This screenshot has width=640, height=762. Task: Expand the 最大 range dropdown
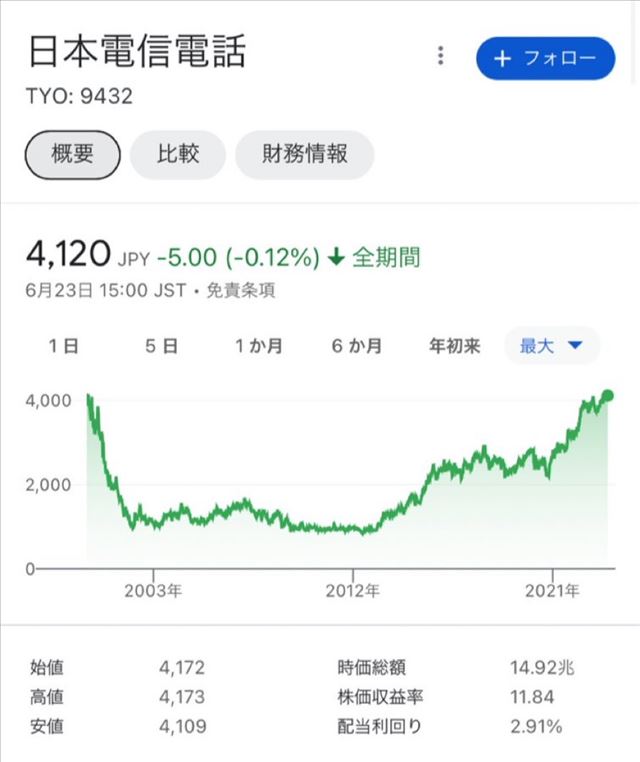point(551,346)
